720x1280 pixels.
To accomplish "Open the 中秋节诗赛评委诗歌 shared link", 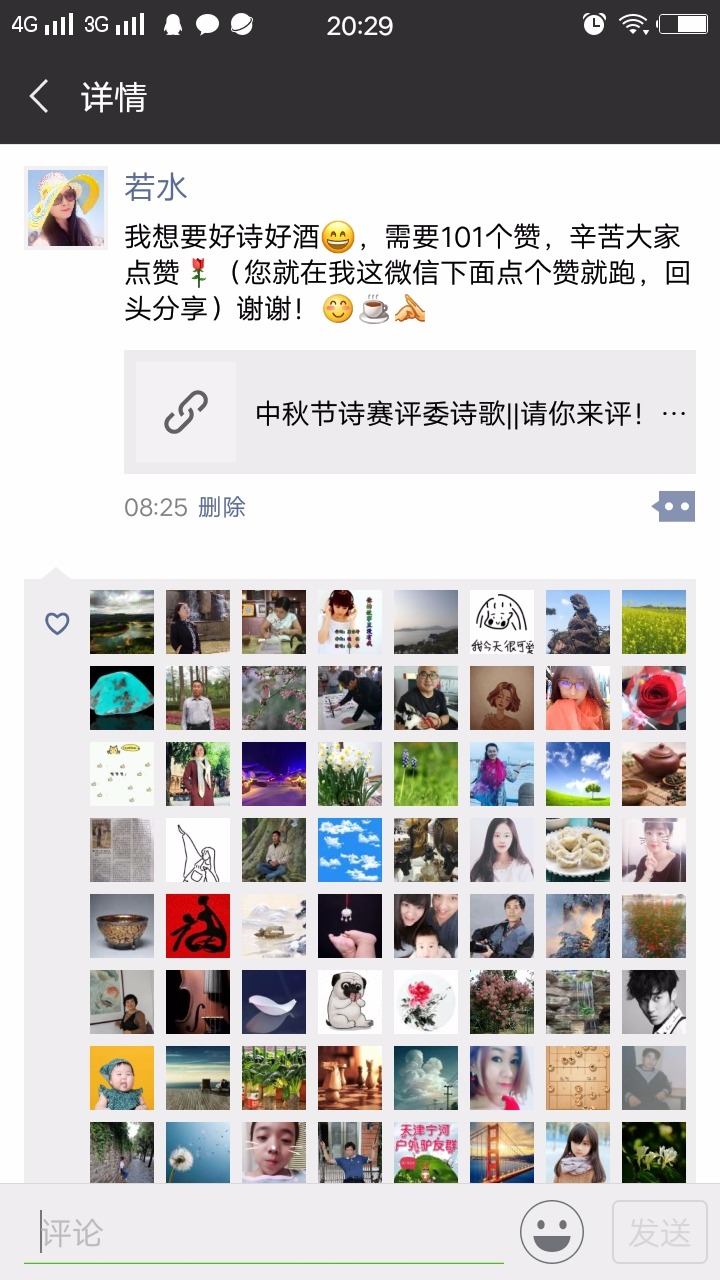I will pyautogui.click(x=410, y=412).
